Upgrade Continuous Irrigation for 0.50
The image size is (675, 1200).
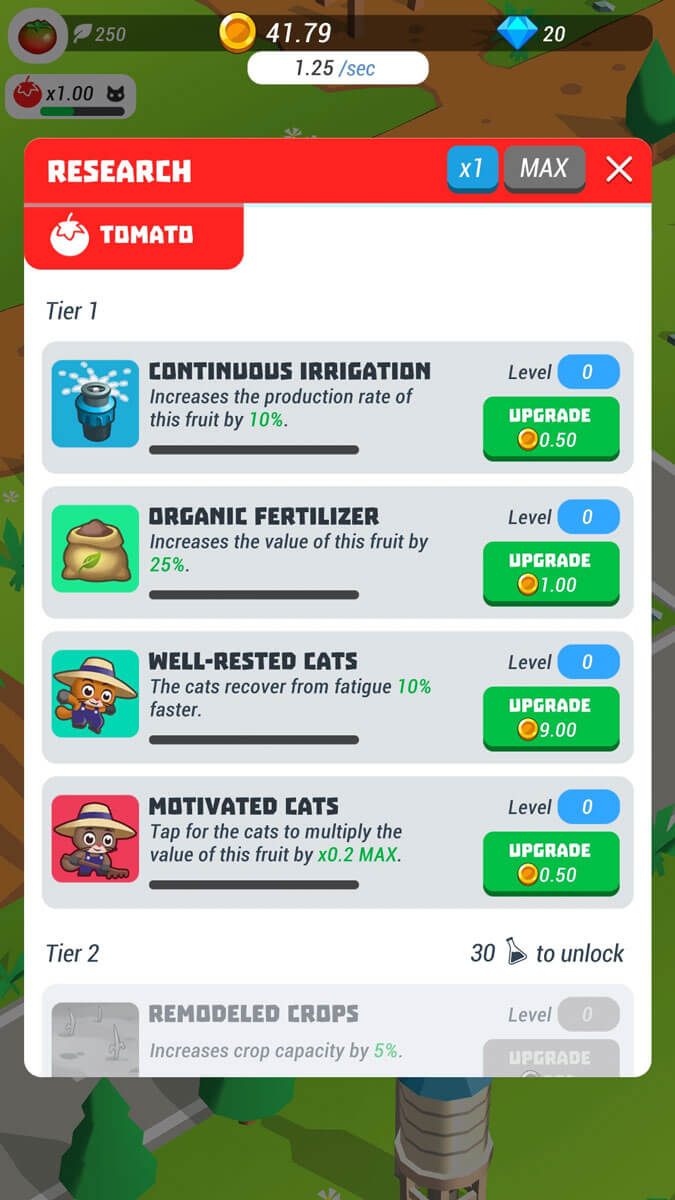(551, 427)
